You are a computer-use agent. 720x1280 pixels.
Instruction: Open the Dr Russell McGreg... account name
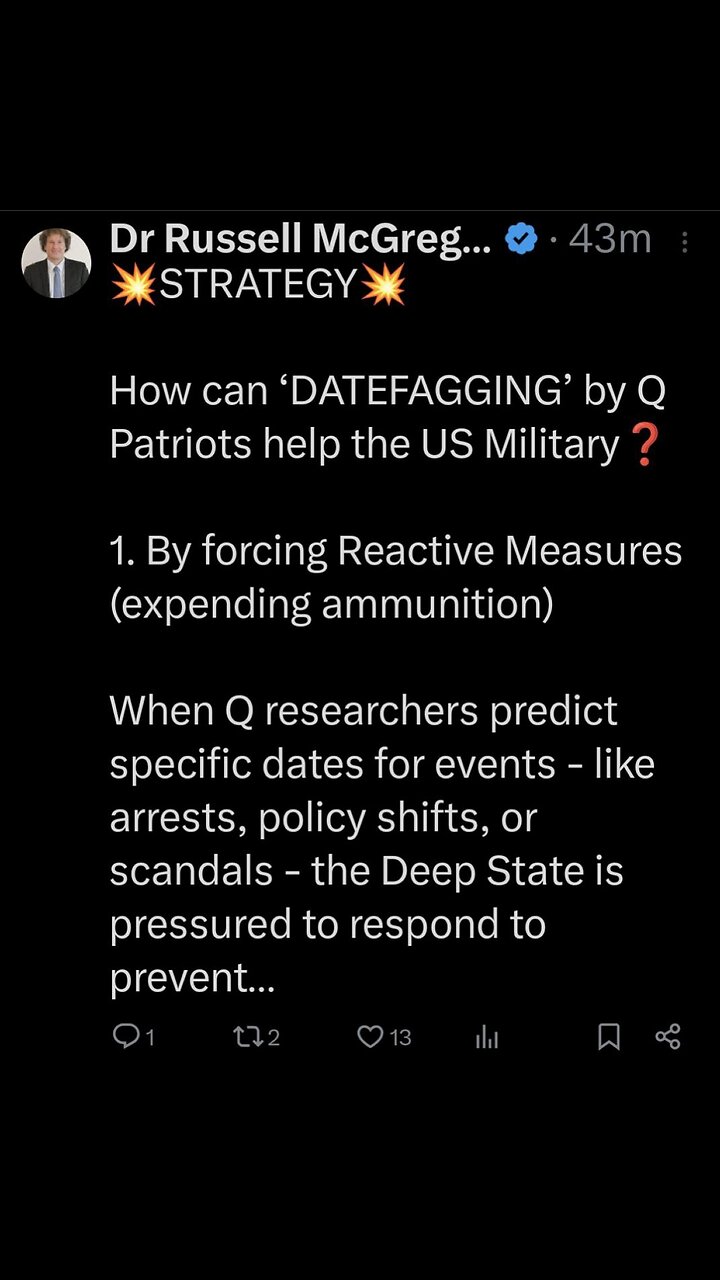click(300, 239)
